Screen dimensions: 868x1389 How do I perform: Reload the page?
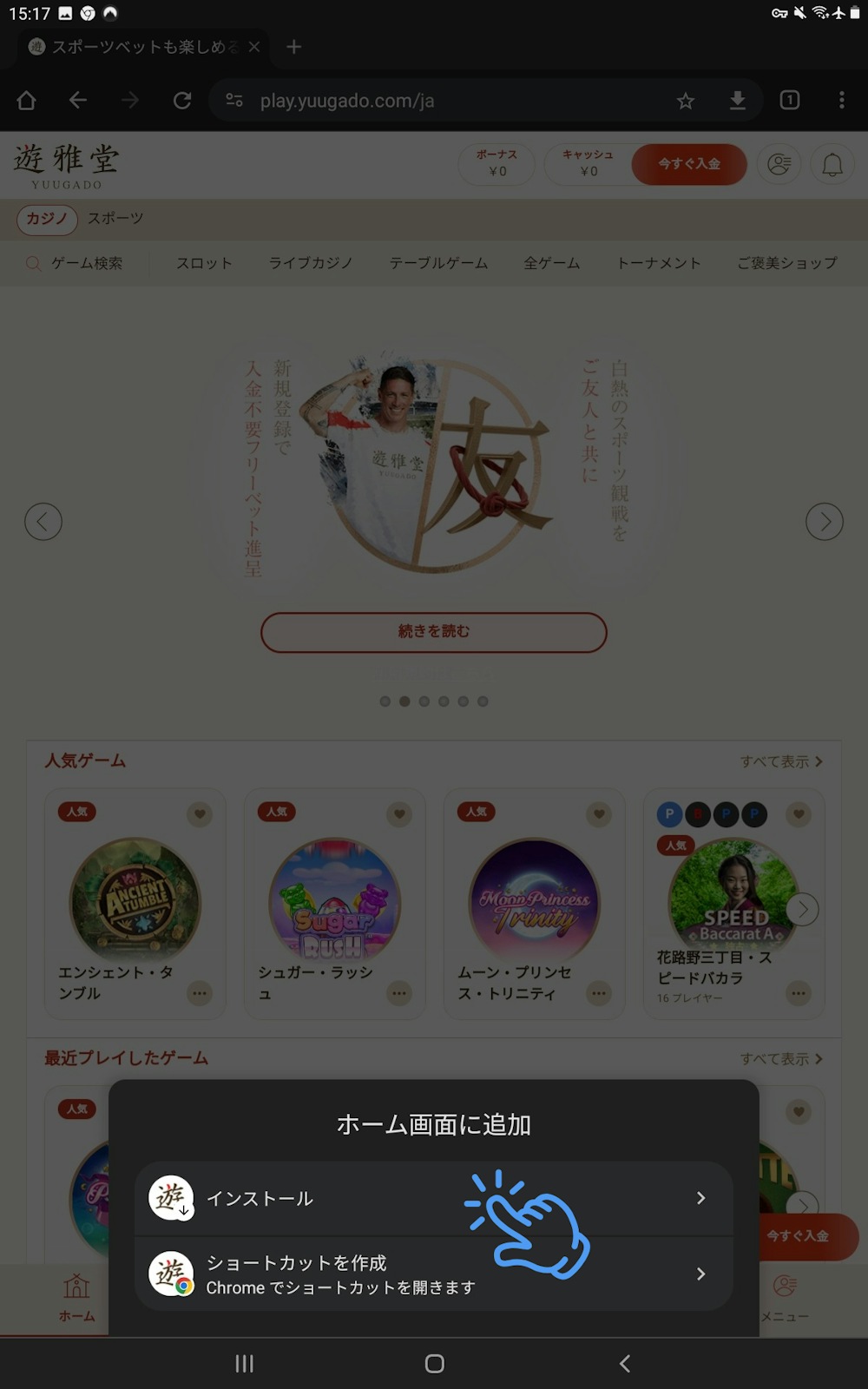click(182, 99)
